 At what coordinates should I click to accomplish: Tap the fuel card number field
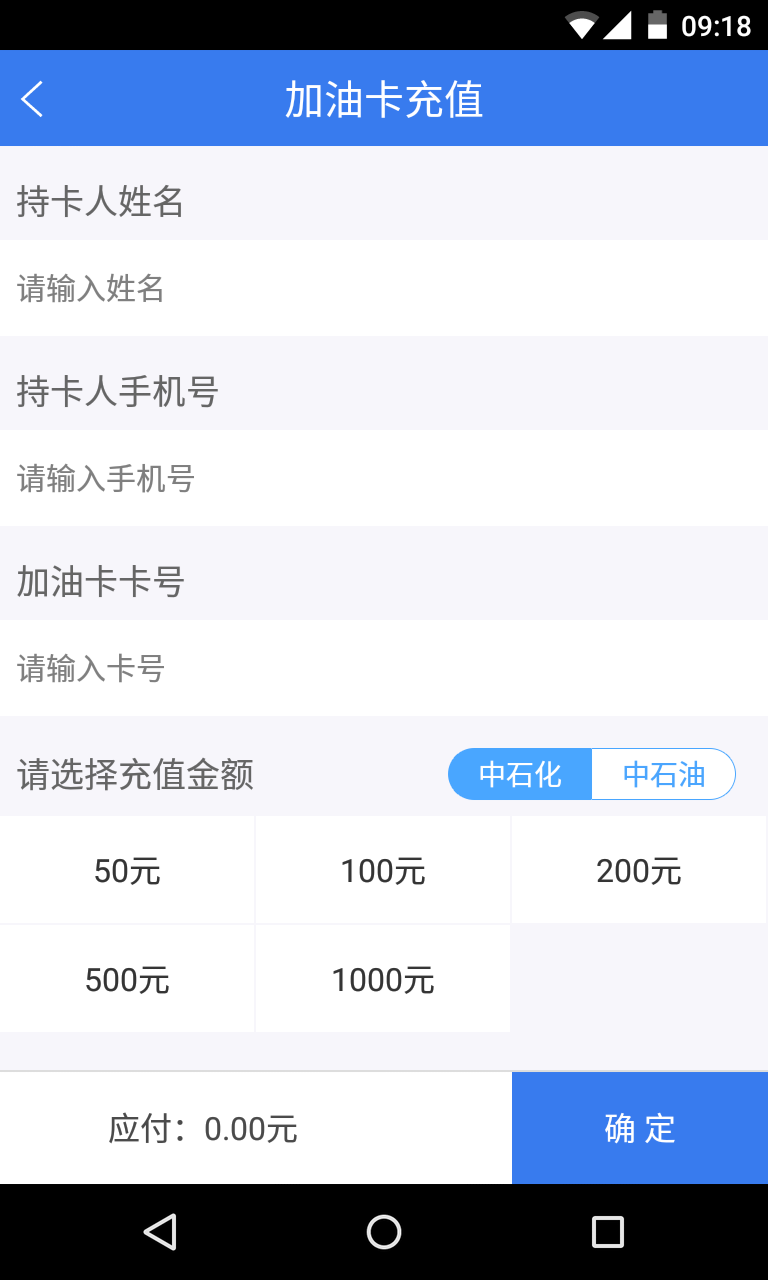pos(384,668)
